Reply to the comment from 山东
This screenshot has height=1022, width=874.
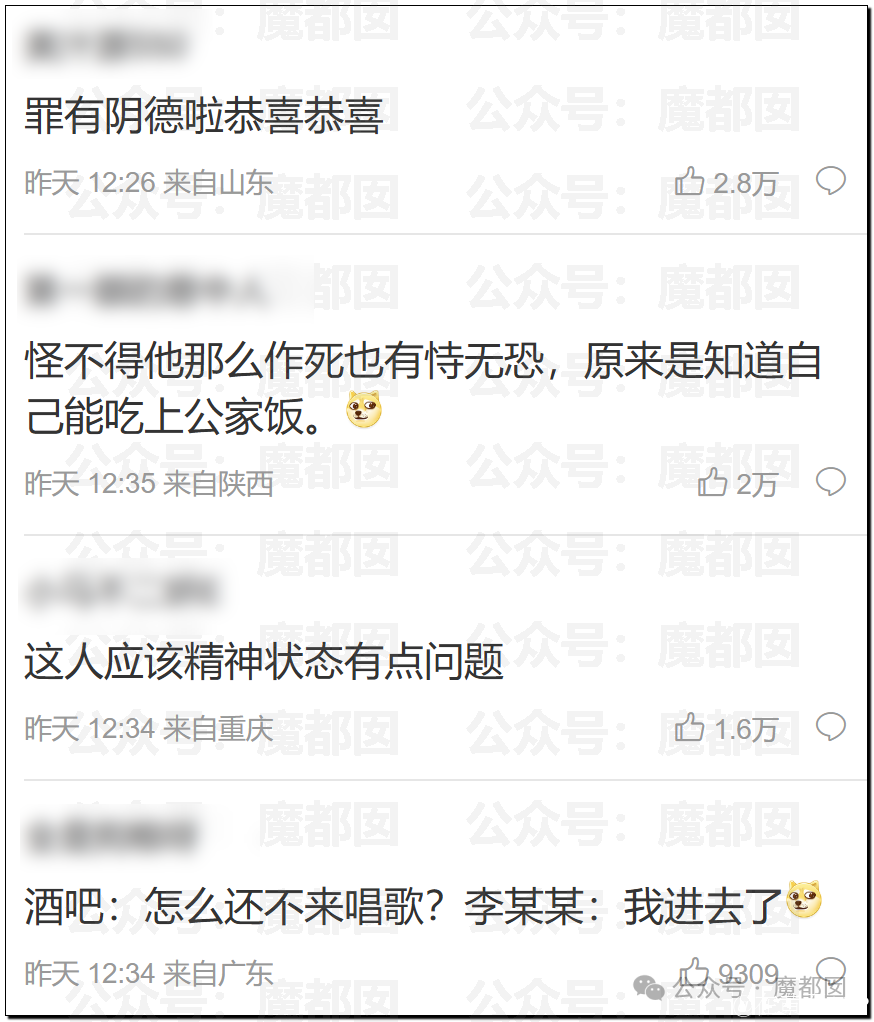830,181
